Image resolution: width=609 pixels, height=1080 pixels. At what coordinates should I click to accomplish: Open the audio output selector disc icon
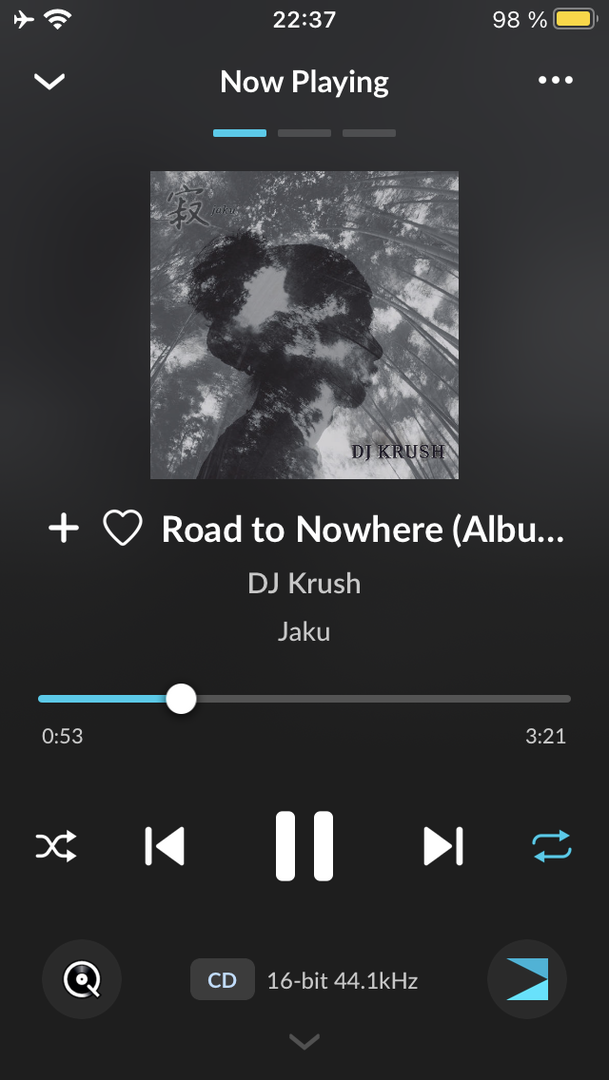click(x=82, y=980)
